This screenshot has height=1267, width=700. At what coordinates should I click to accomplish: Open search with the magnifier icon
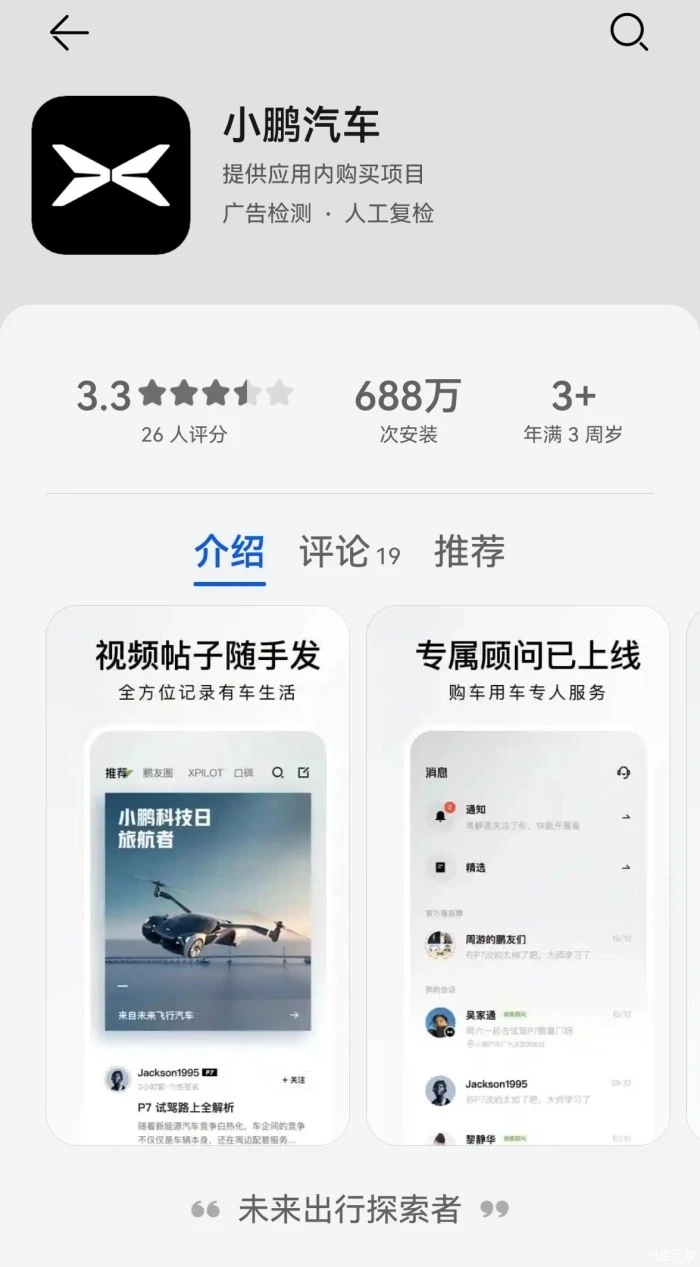coord(629,34)
